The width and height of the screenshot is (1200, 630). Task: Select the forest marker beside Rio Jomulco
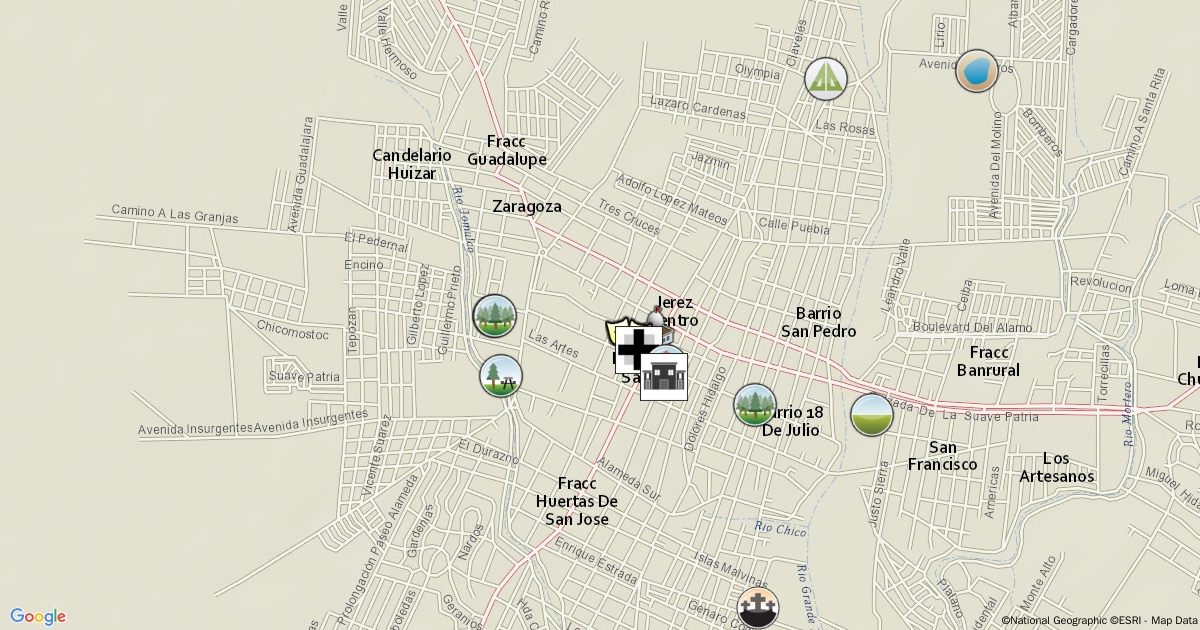coord(494,316)
